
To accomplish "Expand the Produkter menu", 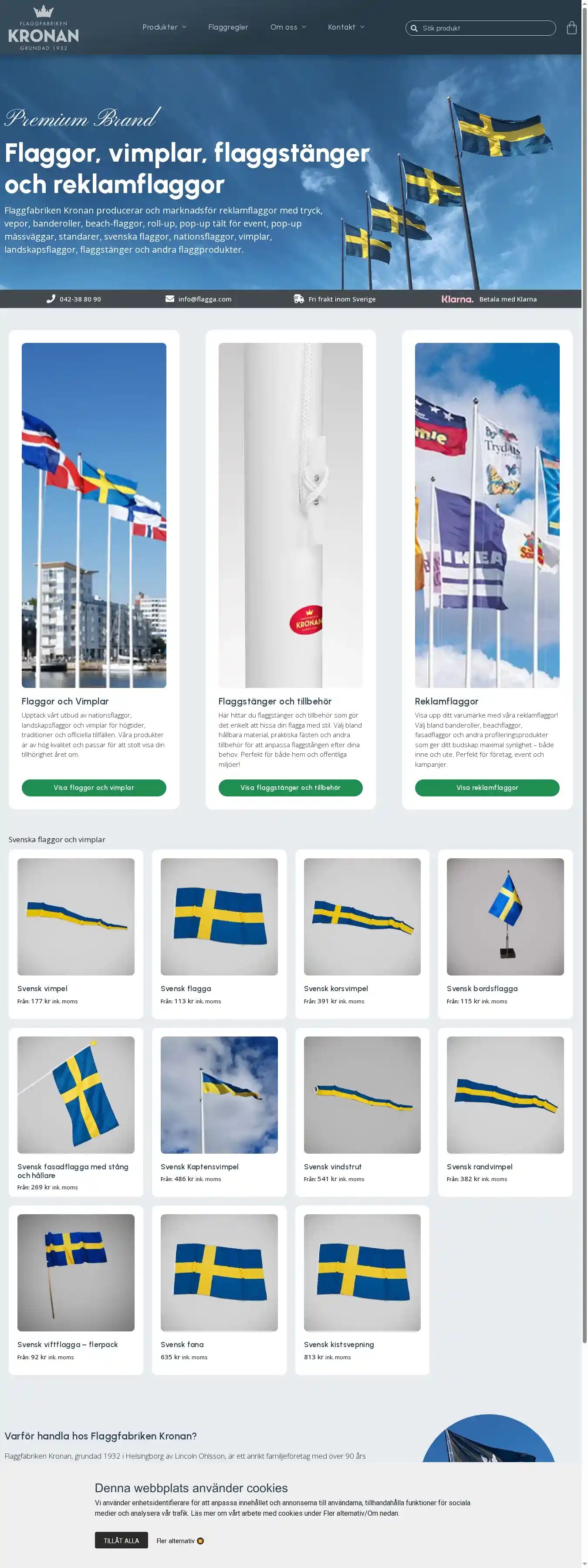I will [164, 27].
